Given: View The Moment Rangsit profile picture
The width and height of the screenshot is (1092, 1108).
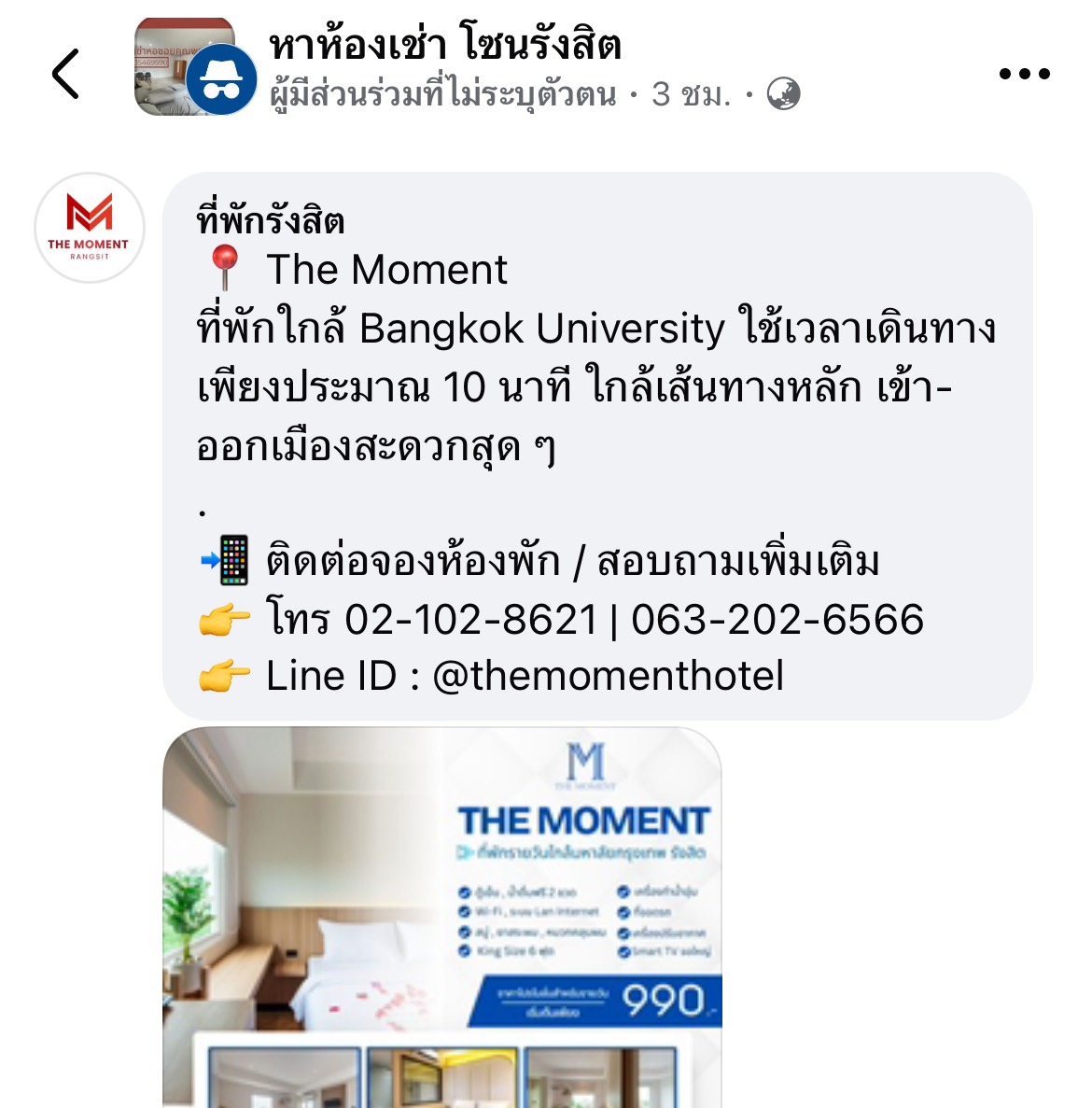Looking at the screenshot, I should (x=90, y=228).
